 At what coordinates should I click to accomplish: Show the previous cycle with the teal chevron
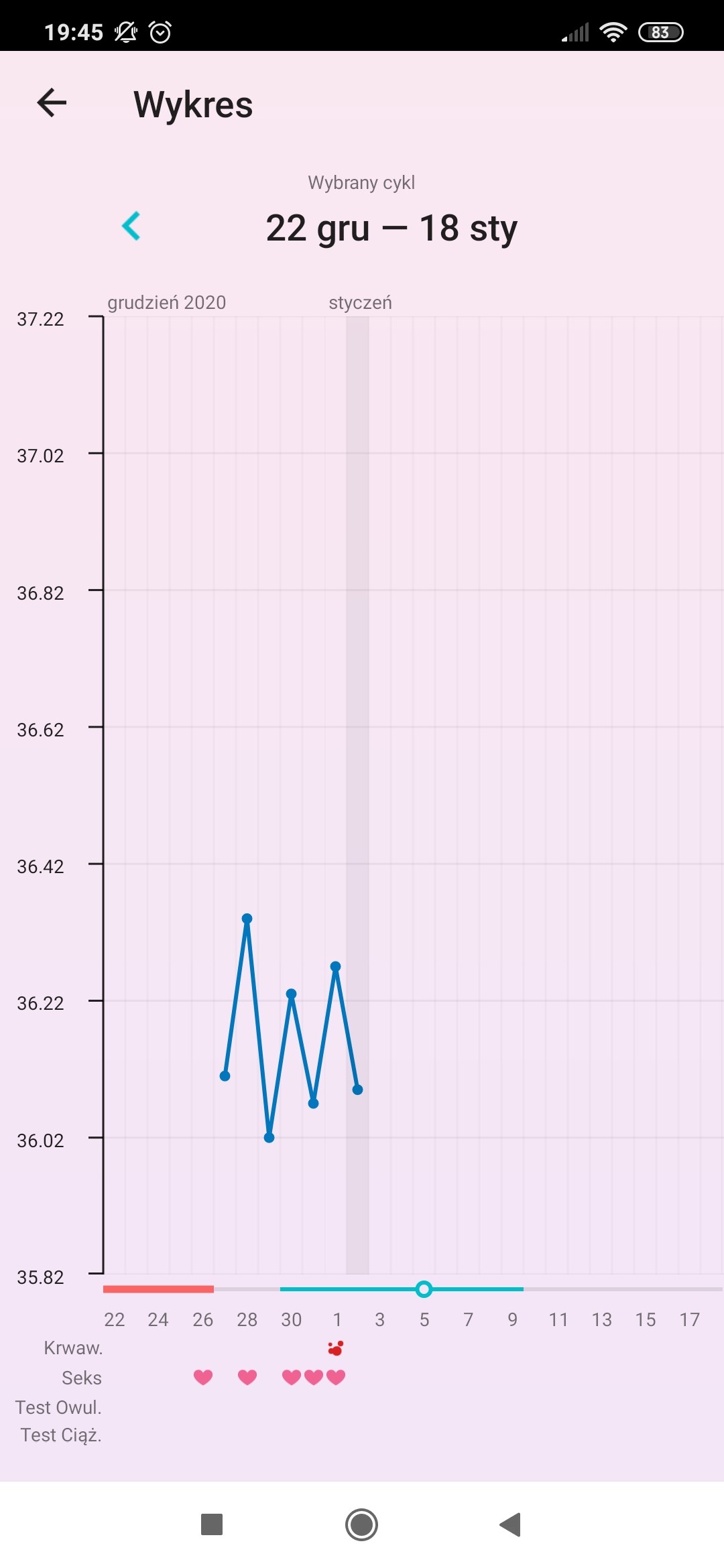(x=131, y=226)
